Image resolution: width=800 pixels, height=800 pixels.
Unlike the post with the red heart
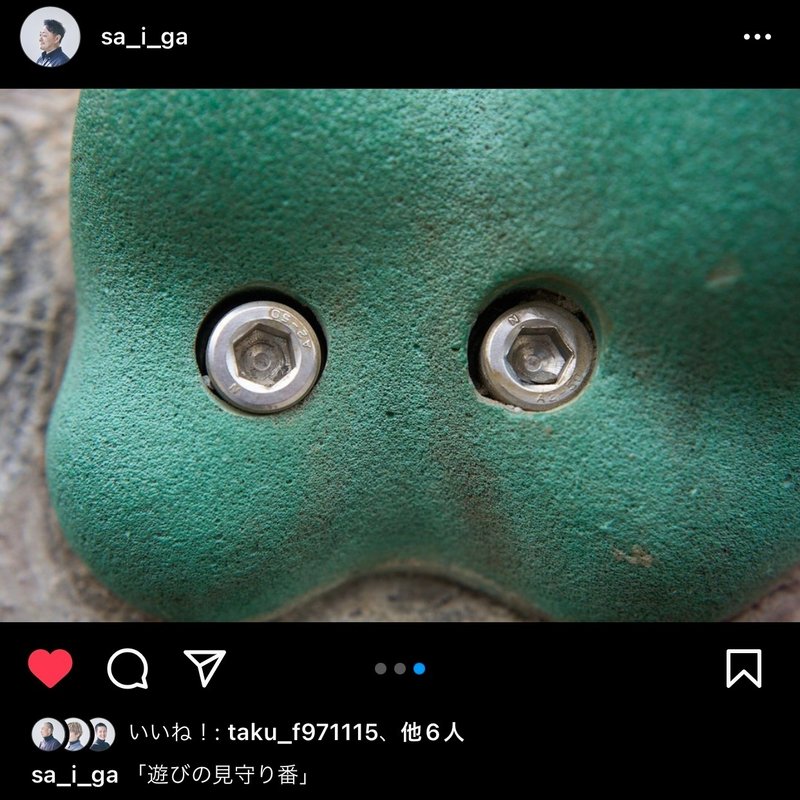(50, 668)
